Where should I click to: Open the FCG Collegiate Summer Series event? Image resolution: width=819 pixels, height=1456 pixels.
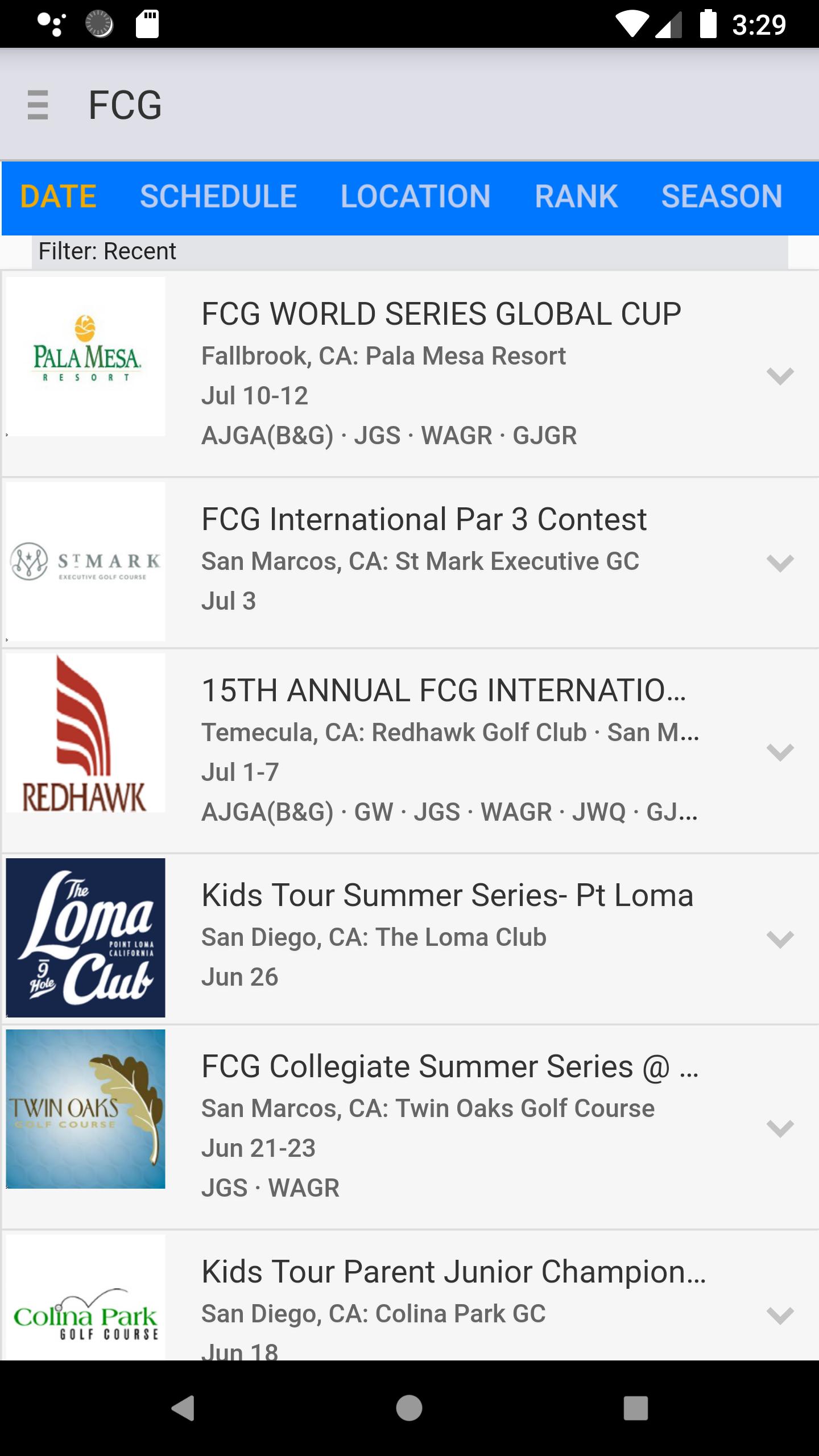pyautogui.click(x=409, y=1127)
